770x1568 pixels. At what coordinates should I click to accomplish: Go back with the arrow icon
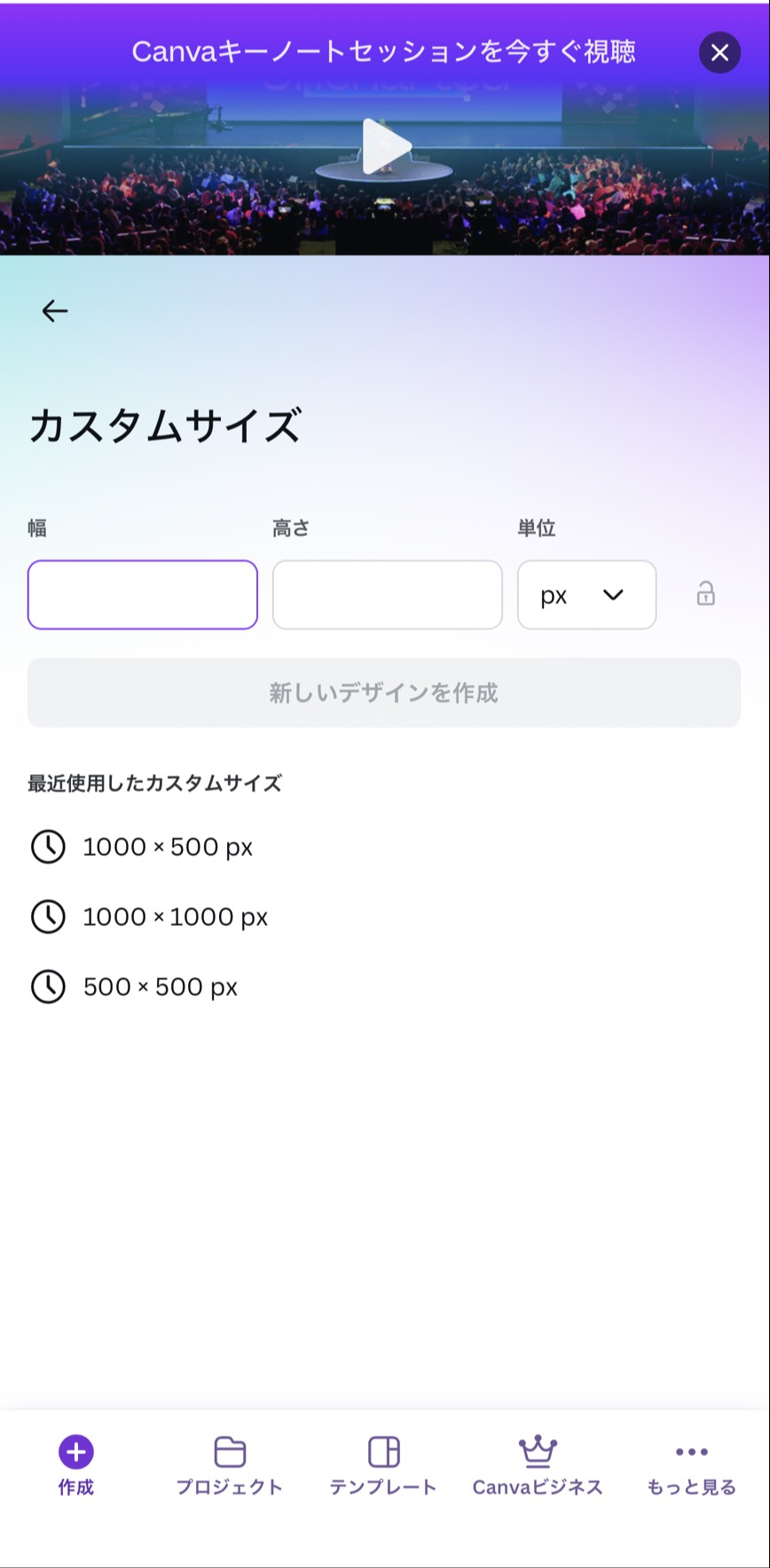click(55, 310)
